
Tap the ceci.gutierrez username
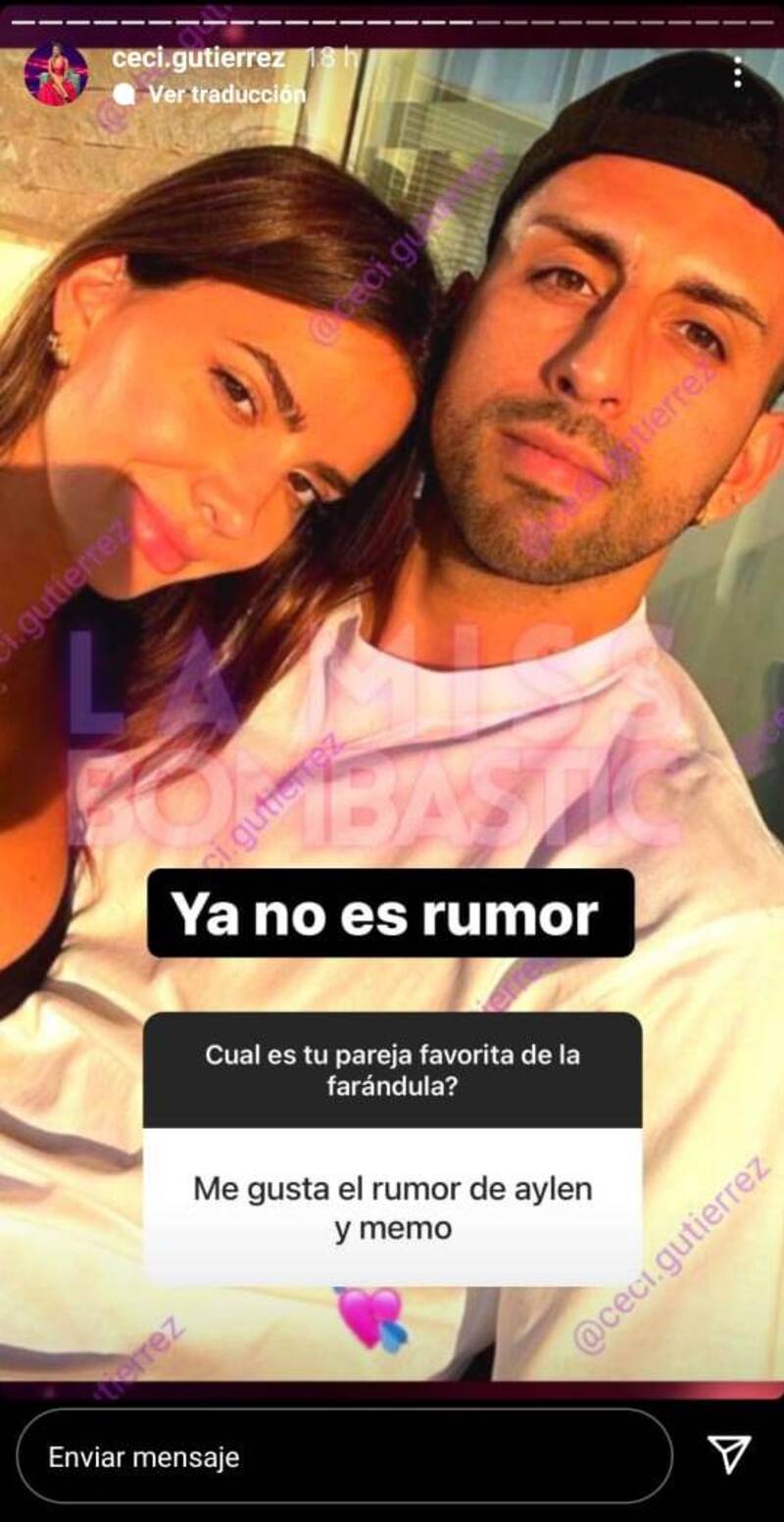coord(198,59)
